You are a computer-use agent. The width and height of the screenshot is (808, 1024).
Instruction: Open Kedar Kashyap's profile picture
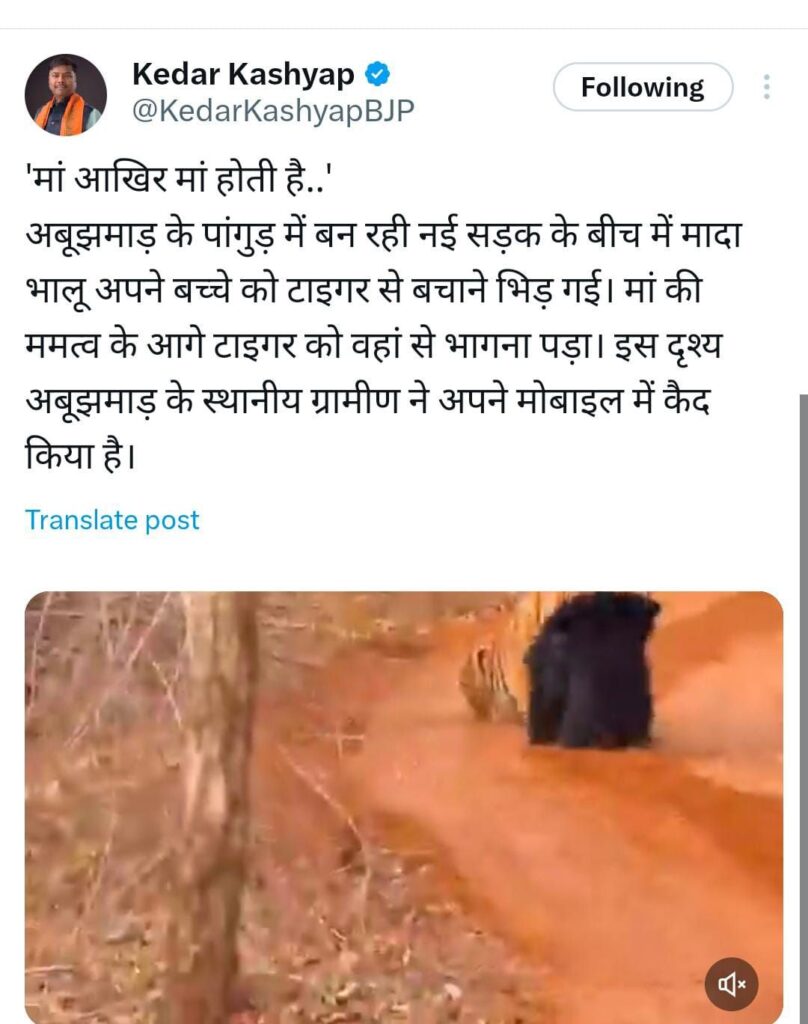[x=65, y=95]
